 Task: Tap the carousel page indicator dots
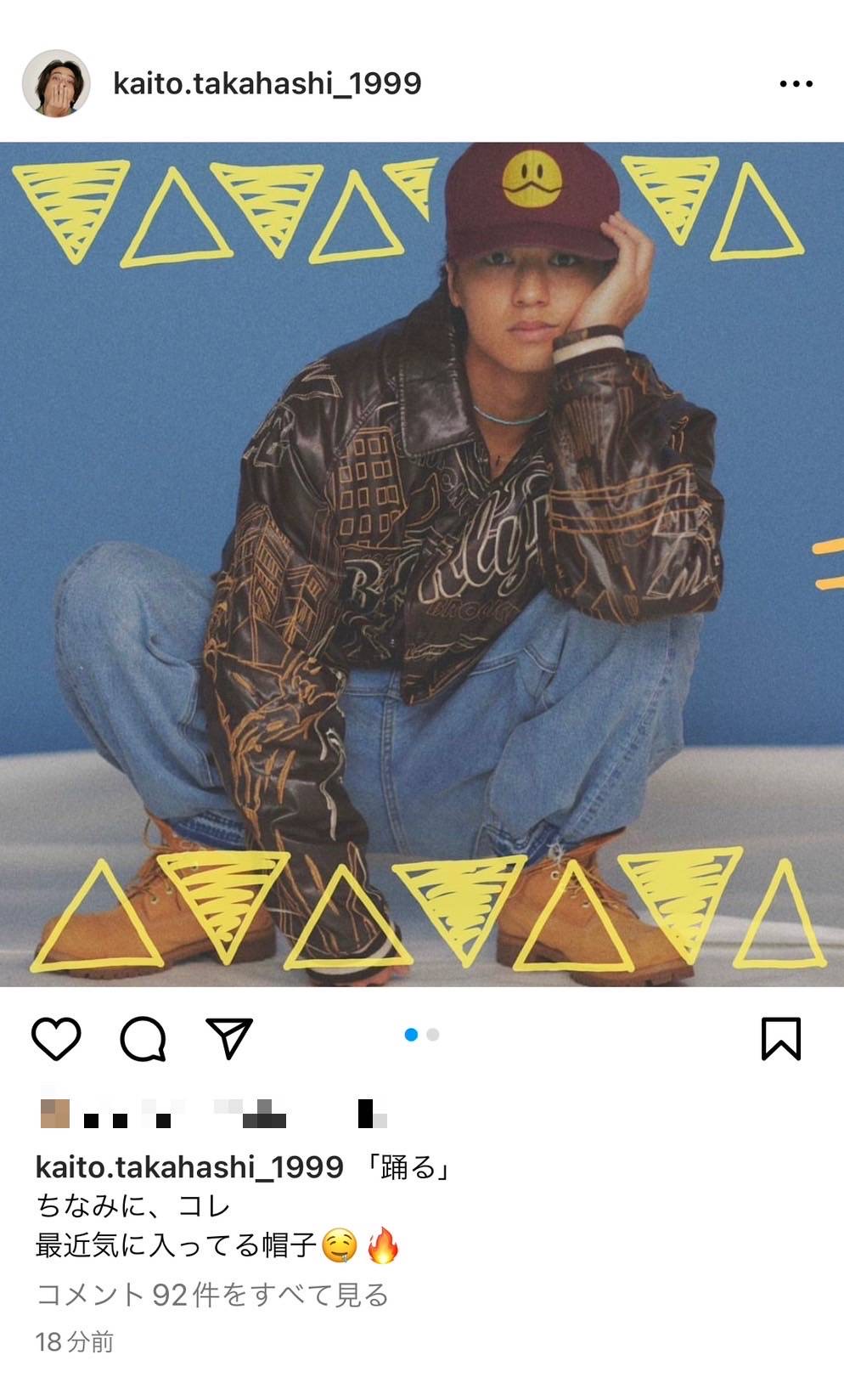422,1035
